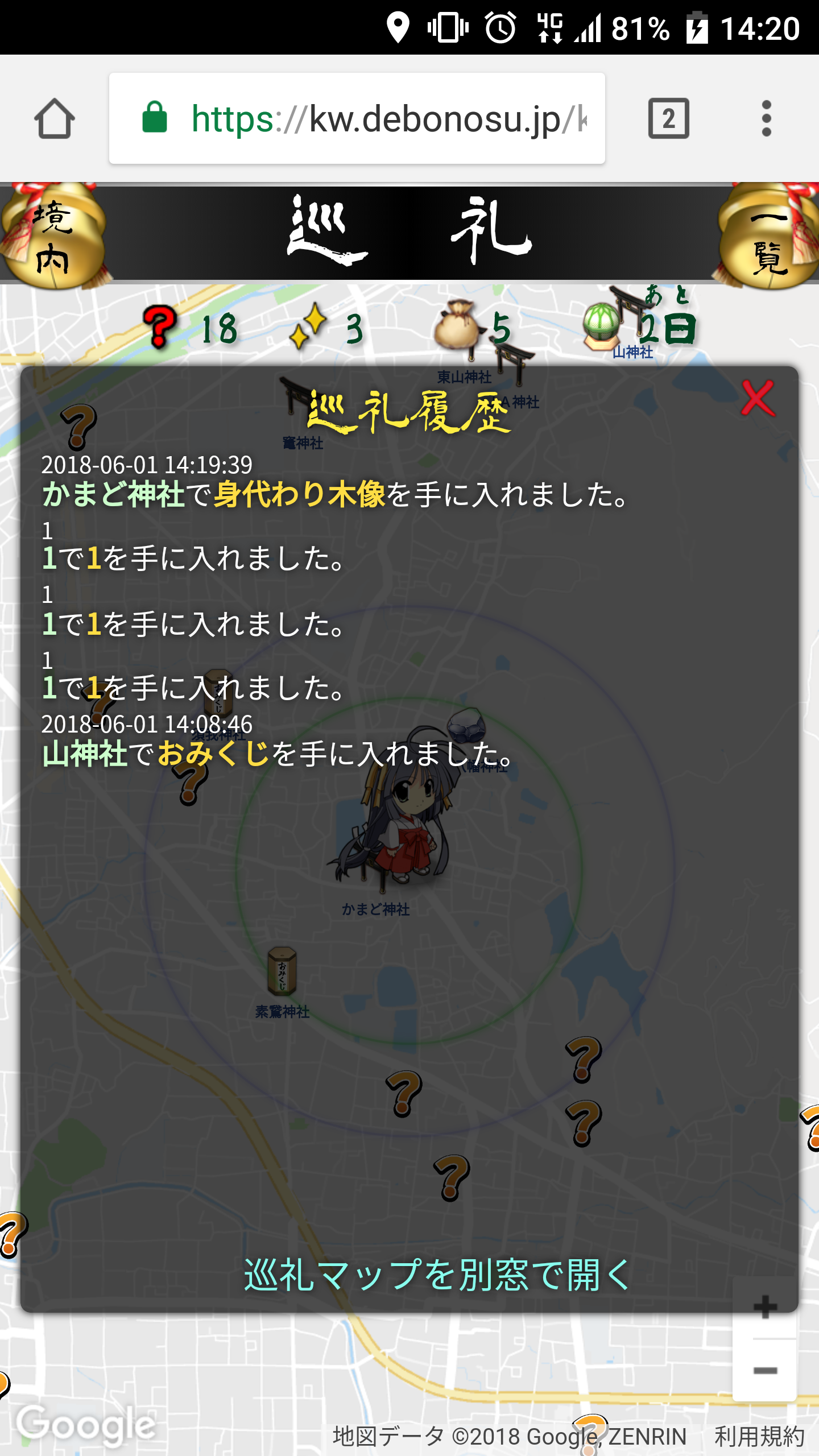Go to the browser home page
Screen dimensions: 819x1456
click(x=55, y=119)
